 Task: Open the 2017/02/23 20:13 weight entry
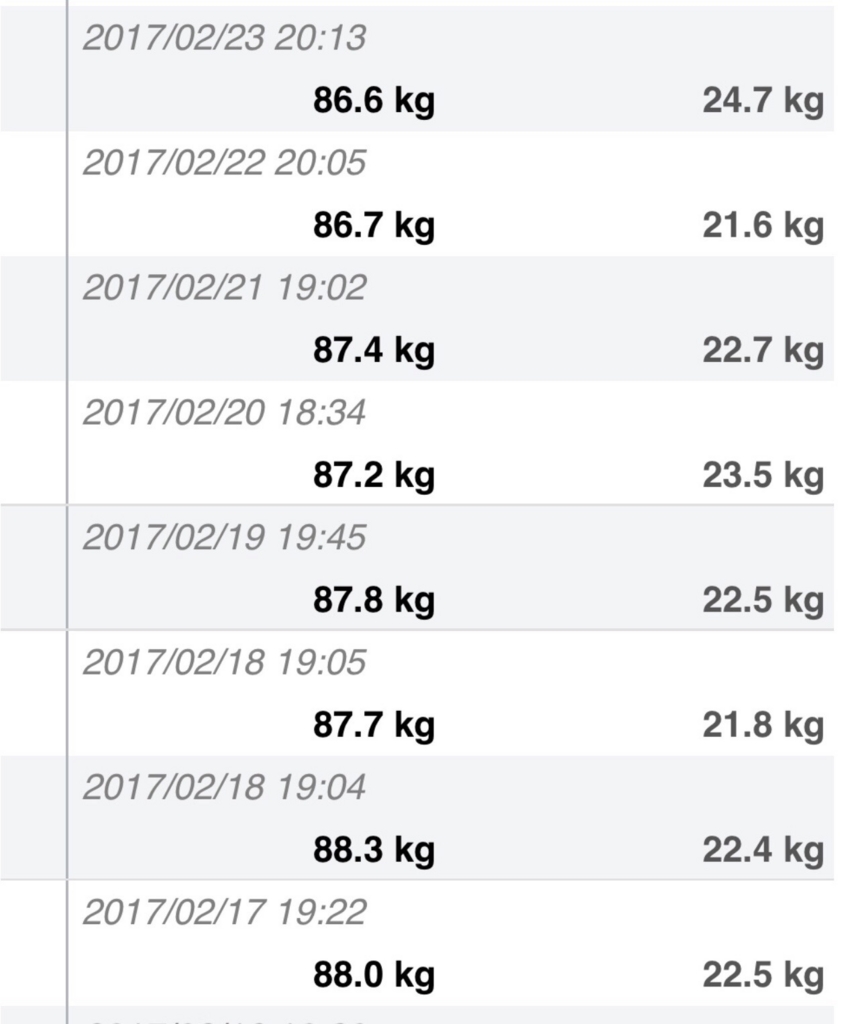point(450,69)
